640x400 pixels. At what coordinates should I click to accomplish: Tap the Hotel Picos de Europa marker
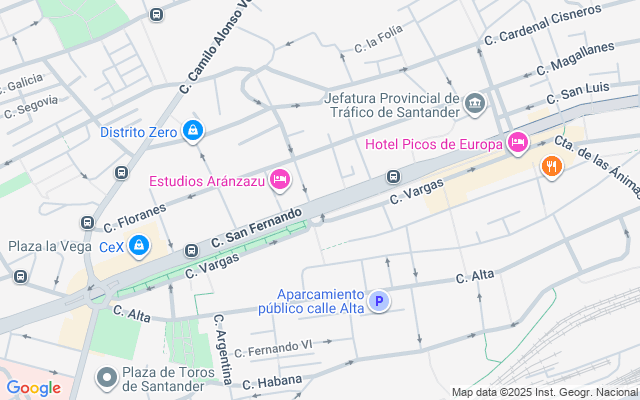[518, 144]
